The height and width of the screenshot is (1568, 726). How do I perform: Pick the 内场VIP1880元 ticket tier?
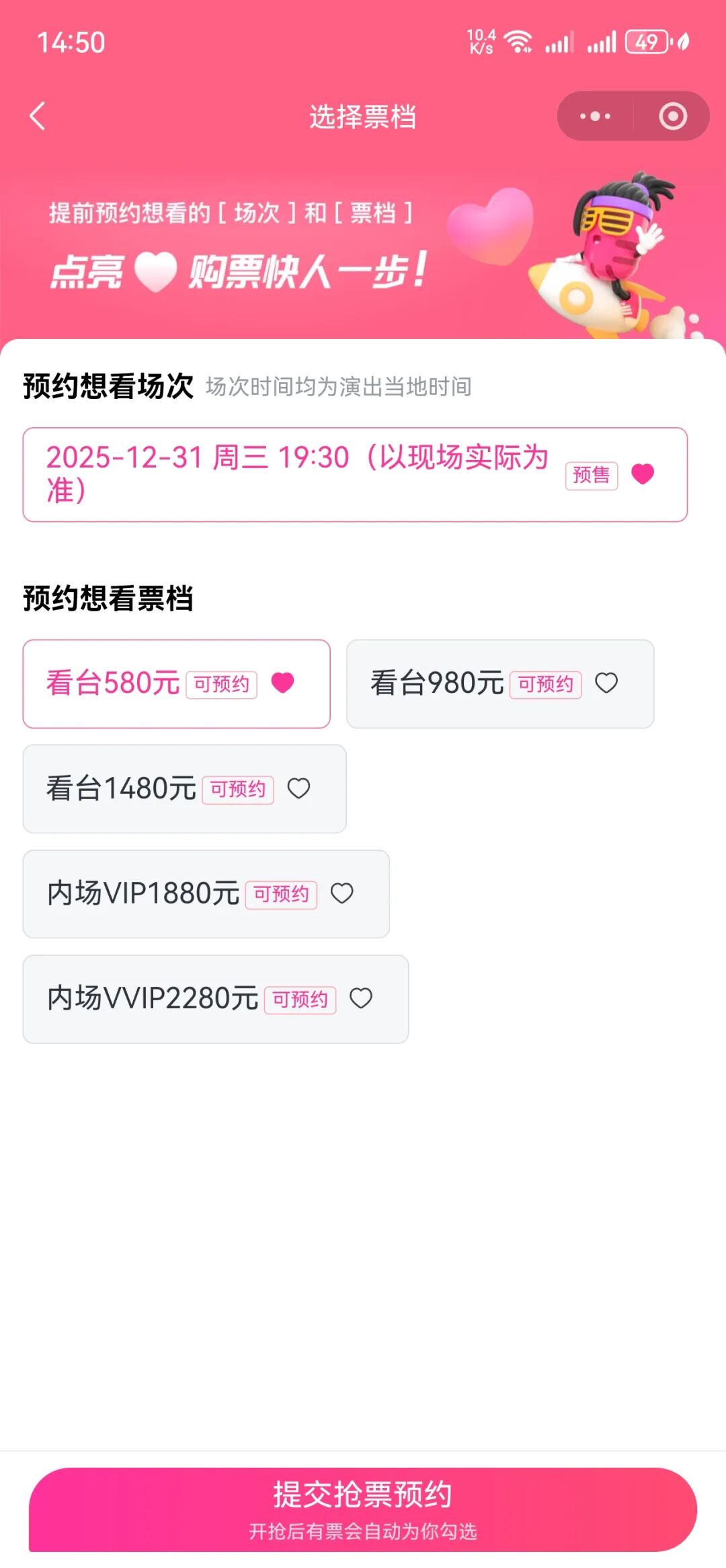point(206,894)
